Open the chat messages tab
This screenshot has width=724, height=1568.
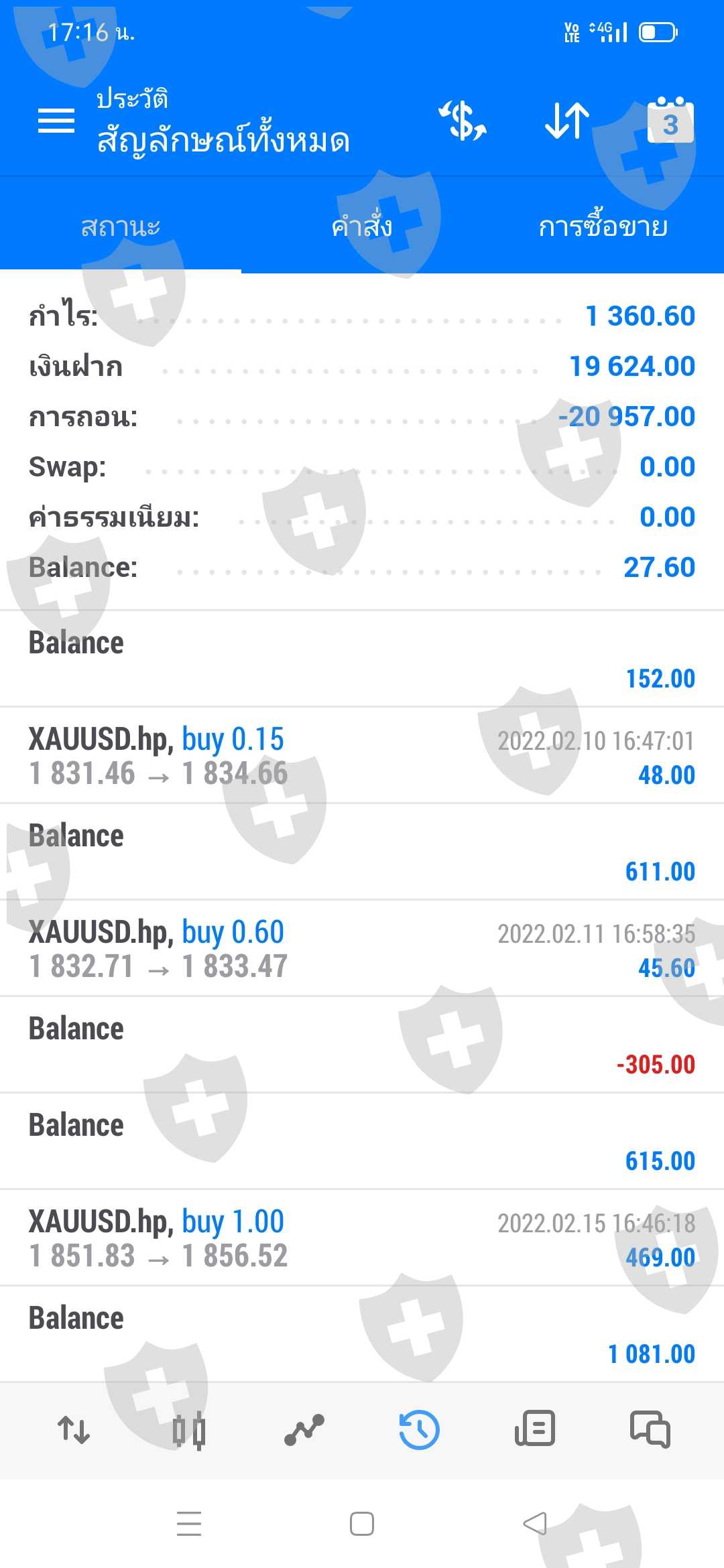[650, 1429]
